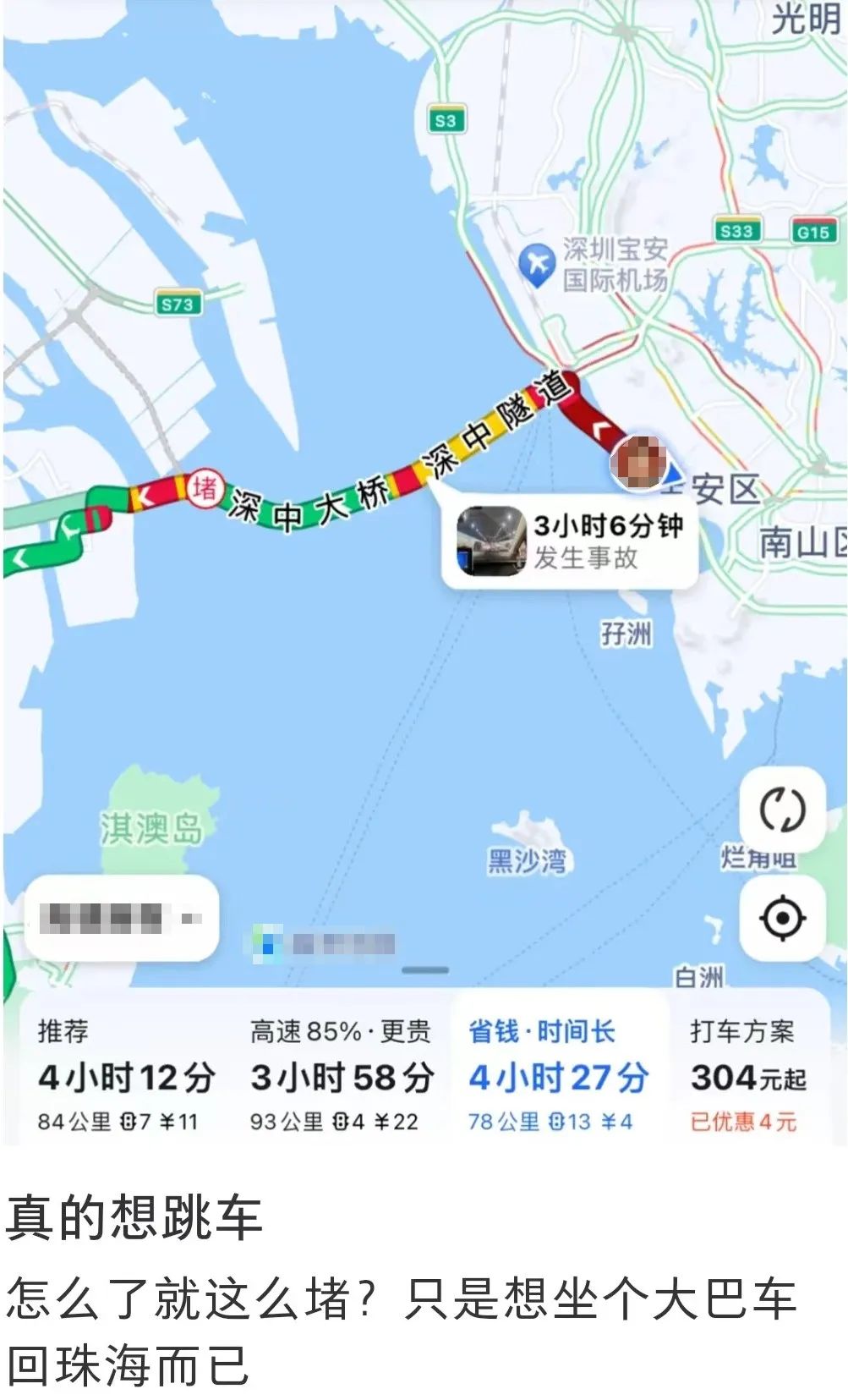Center the map on my current location
The width and height of the screenshot is (848, 1400).
782,918
